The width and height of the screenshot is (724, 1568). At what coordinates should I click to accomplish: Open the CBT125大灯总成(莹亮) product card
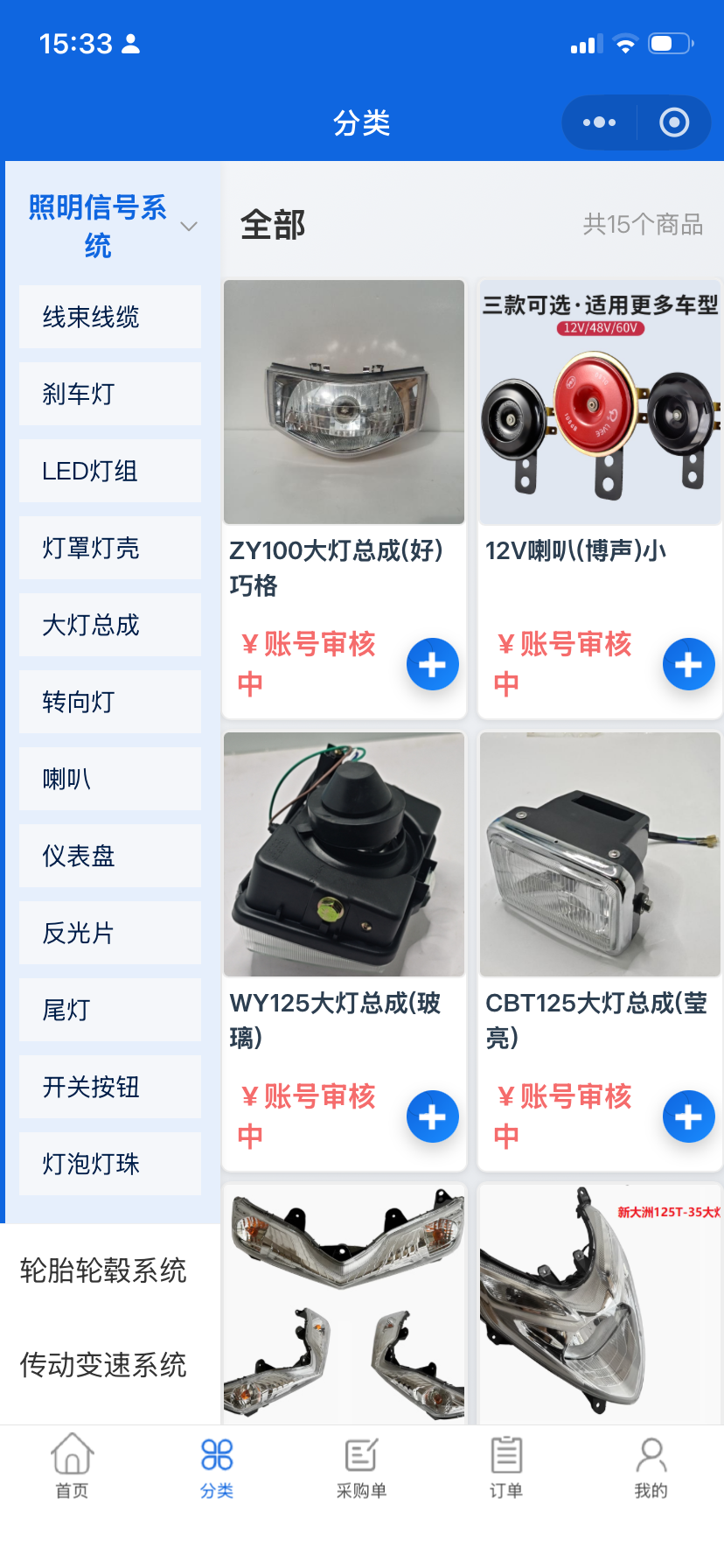tap(600, 875)
